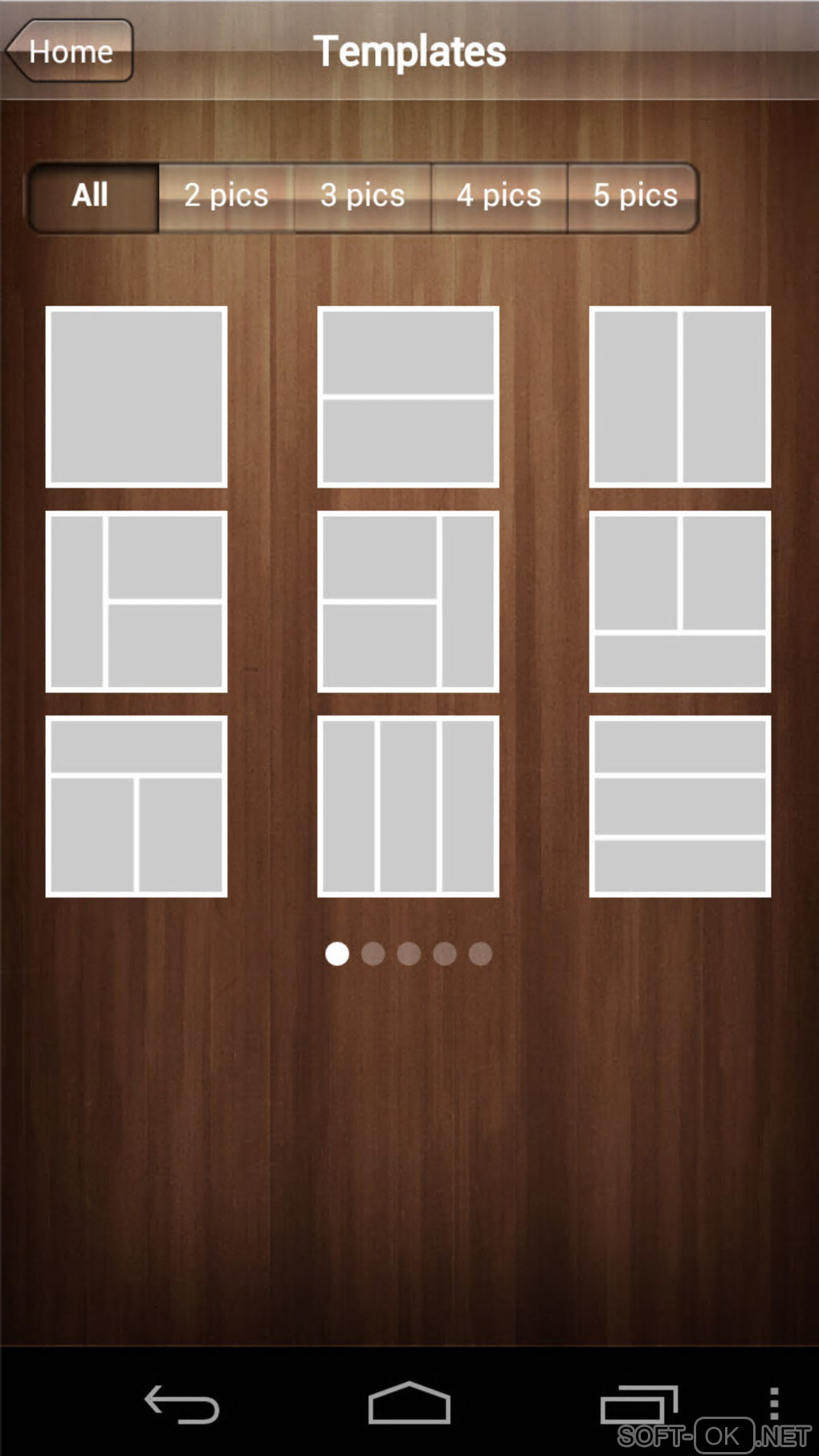Switch to the 5 pics tab
Screen dimensions: 819x1456
634,195
